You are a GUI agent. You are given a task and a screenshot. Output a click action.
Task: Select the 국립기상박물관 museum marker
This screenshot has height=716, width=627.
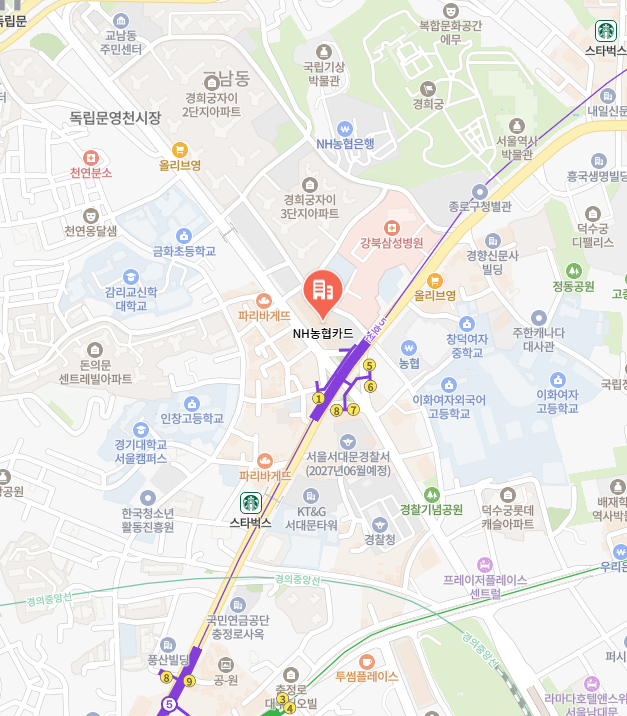323,51
